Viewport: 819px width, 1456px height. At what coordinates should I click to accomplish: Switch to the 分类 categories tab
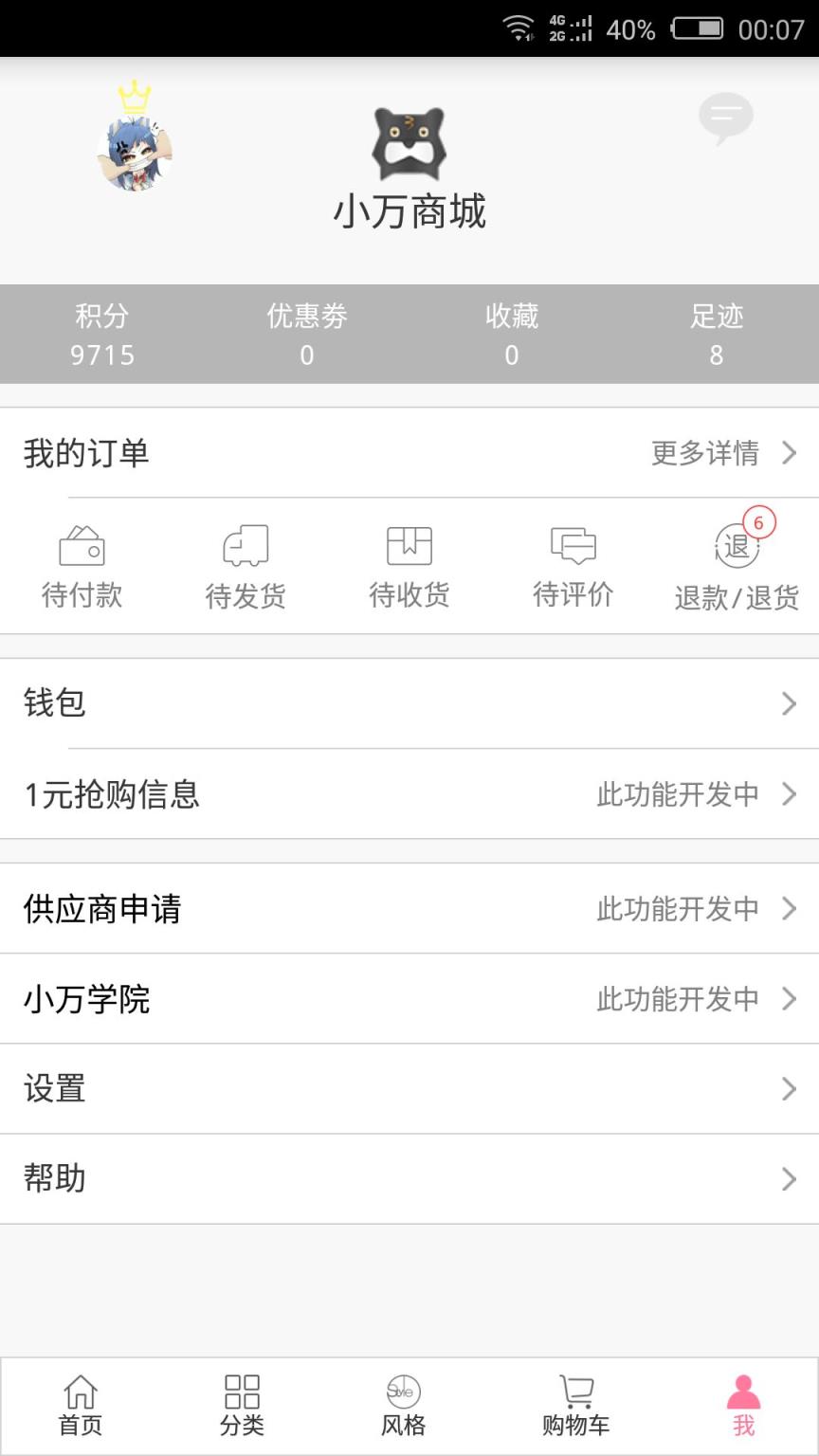click(242, 1405)
